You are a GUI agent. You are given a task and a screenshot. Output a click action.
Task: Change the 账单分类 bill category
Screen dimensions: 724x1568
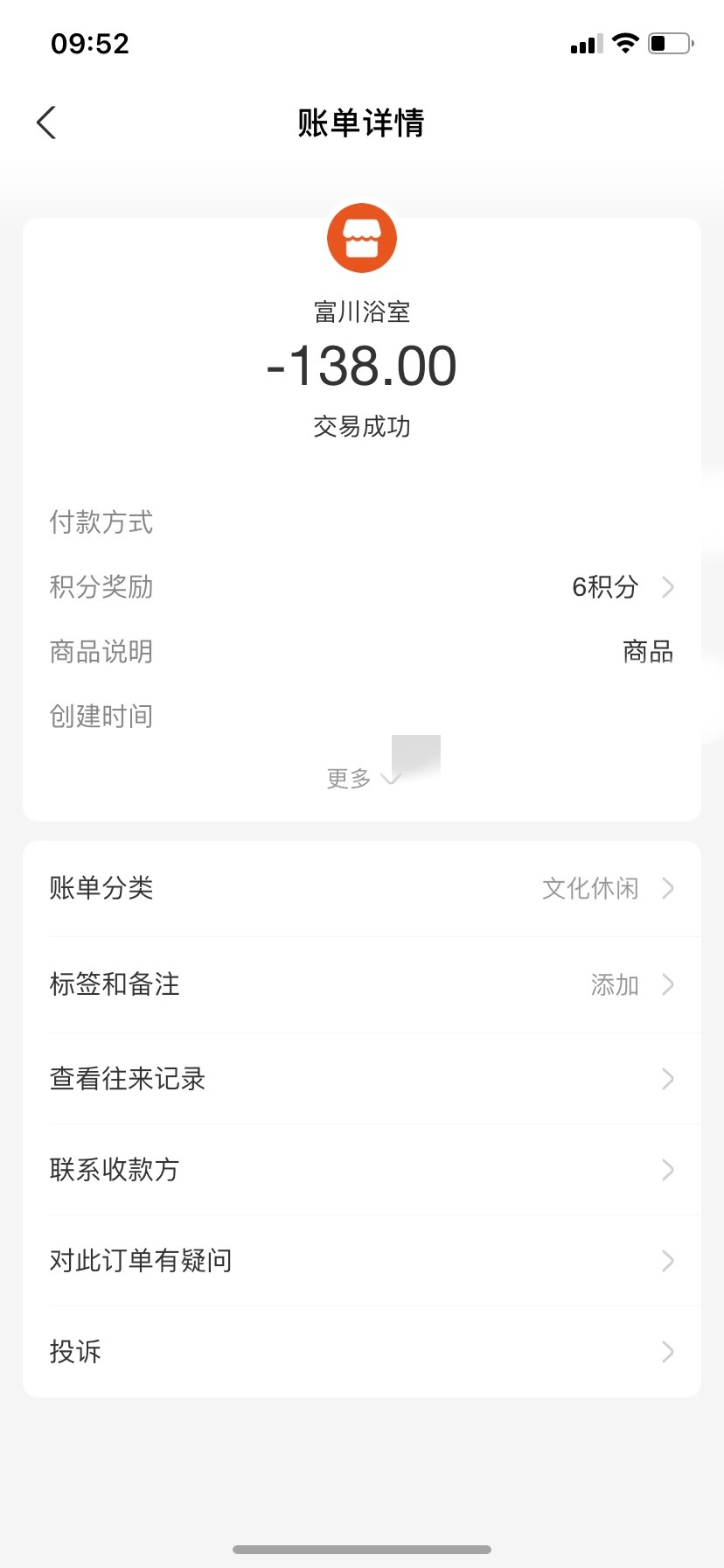point(362,888)
